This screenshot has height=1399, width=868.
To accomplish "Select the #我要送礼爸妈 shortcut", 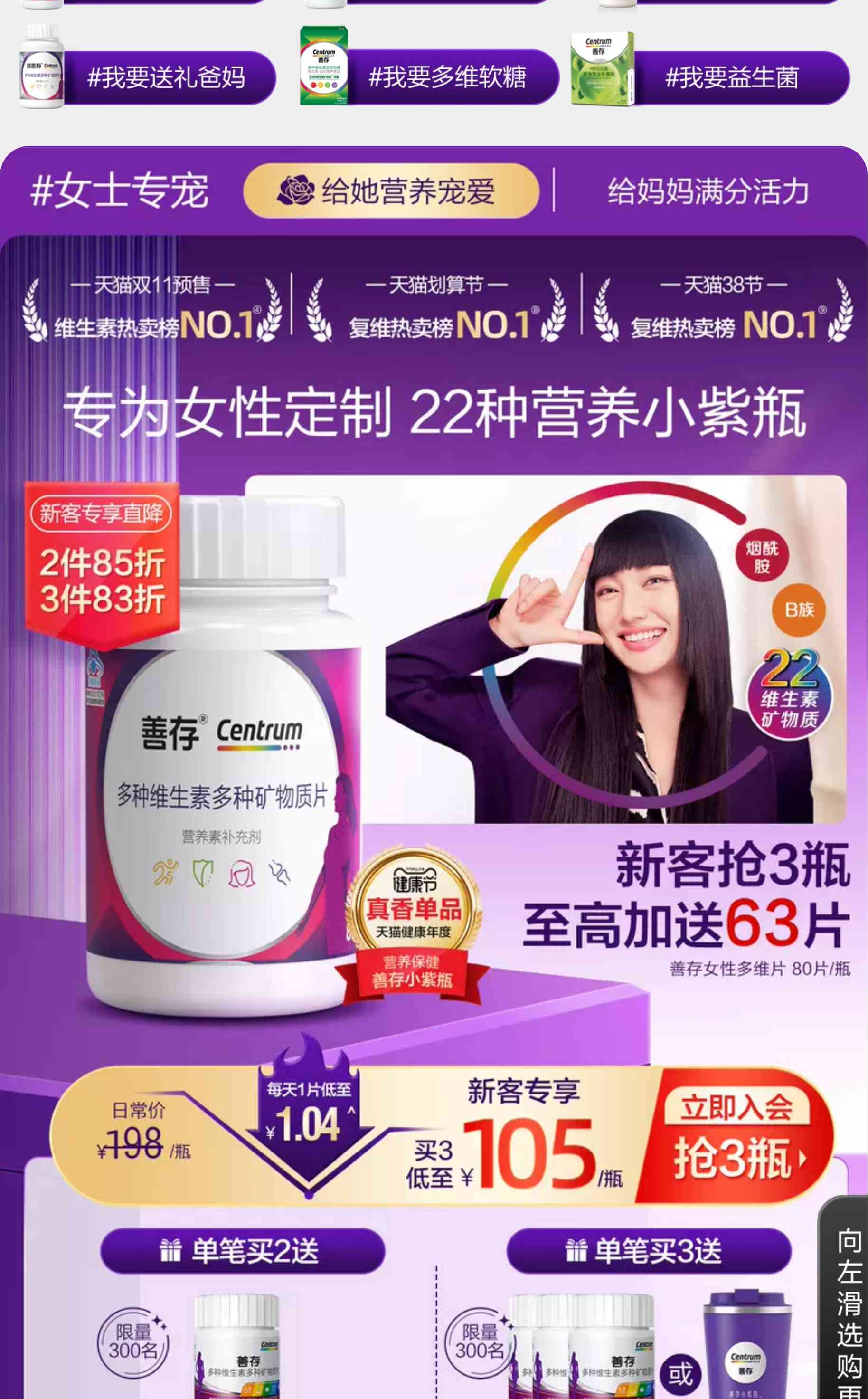I will point(165,77).
